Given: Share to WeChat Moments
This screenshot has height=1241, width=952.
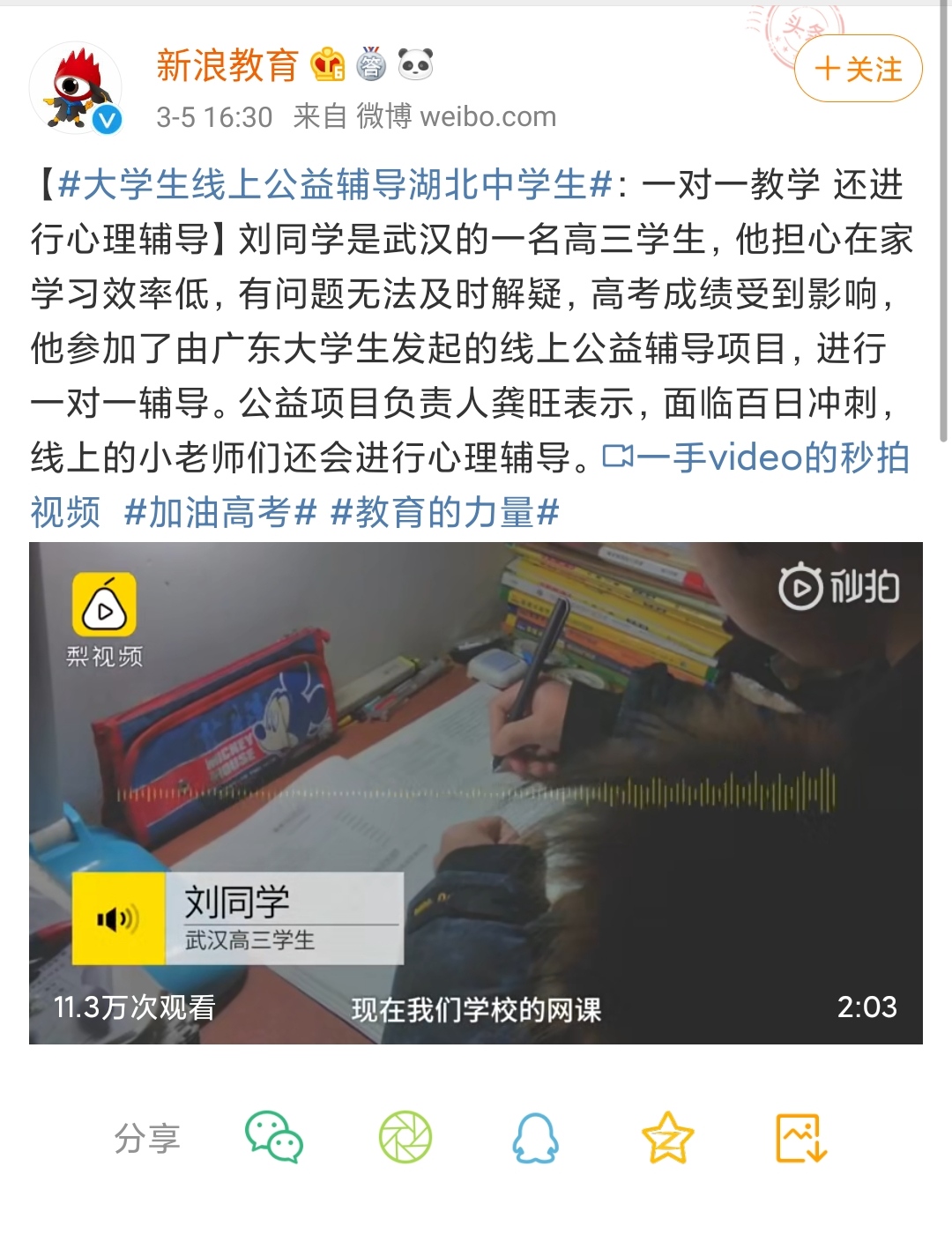Looking at the screenshot, I should (x=405, y=1137).
